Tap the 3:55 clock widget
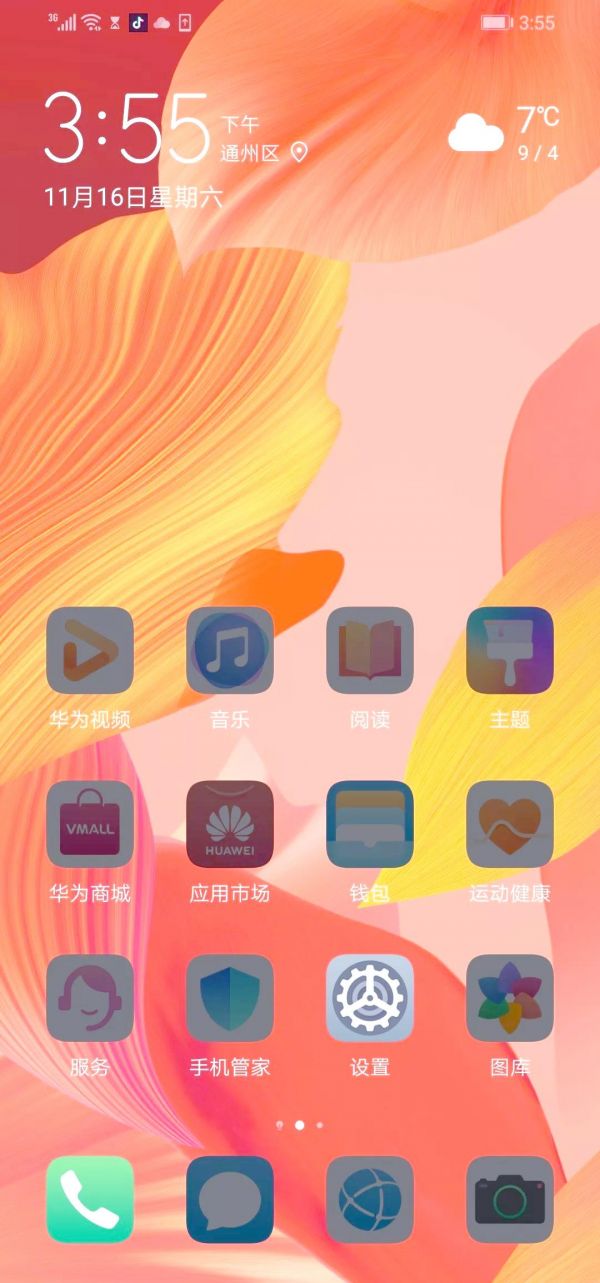 127,129
